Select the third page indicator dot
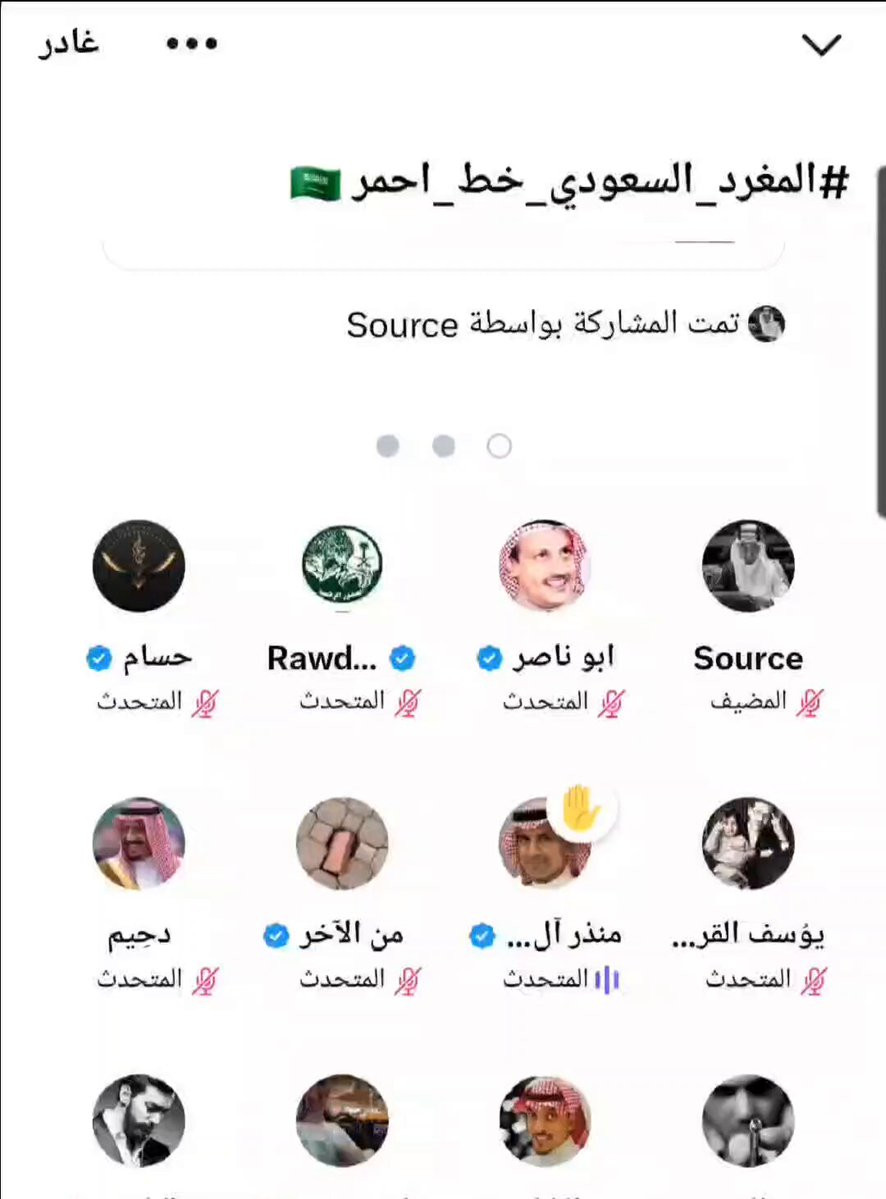Viewport: 886px width, 1199px height. click(388, 446)
